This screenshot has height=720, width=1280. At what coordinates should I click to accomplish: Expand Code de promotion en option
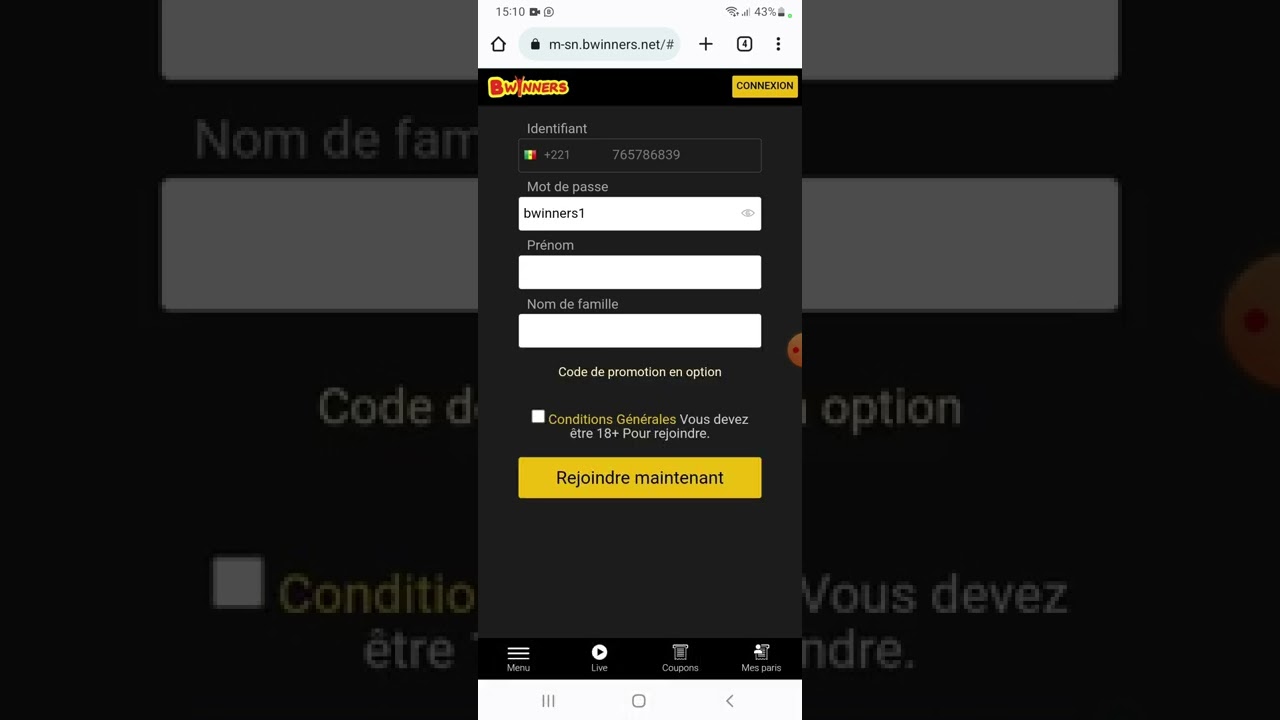pyautogui.click(x=639, y=372)
